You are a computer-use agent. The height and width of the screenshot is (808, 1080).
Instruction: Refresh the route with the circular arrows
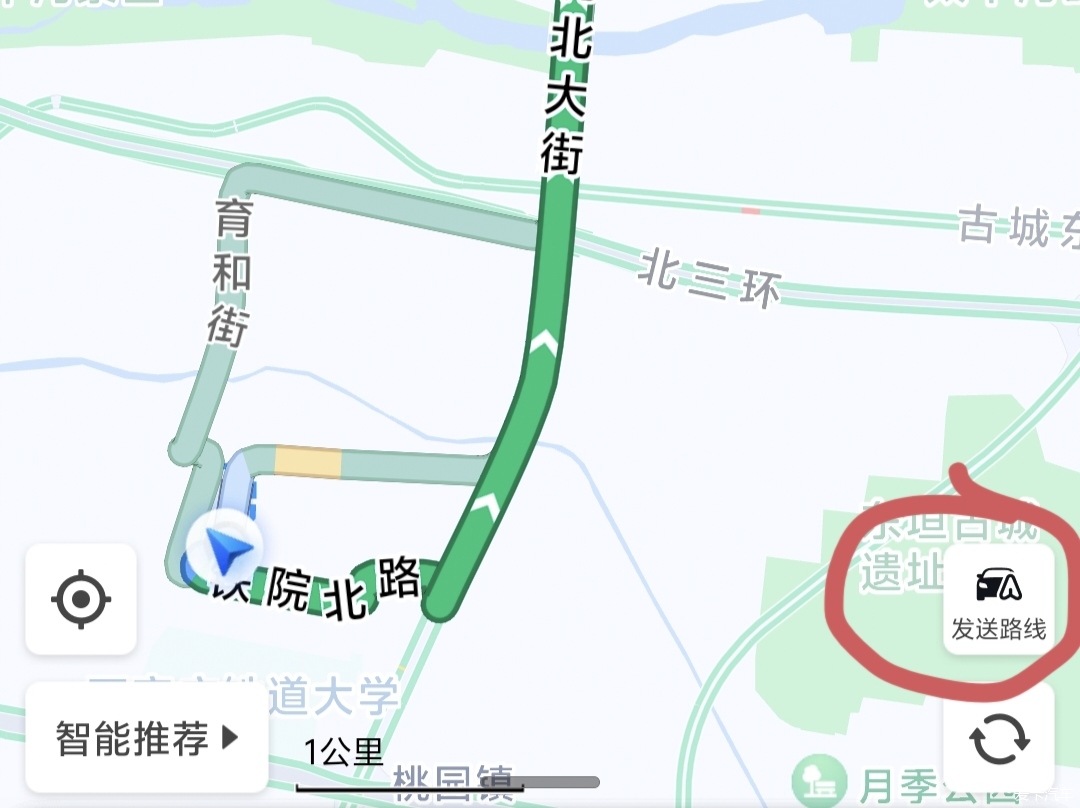998,739
